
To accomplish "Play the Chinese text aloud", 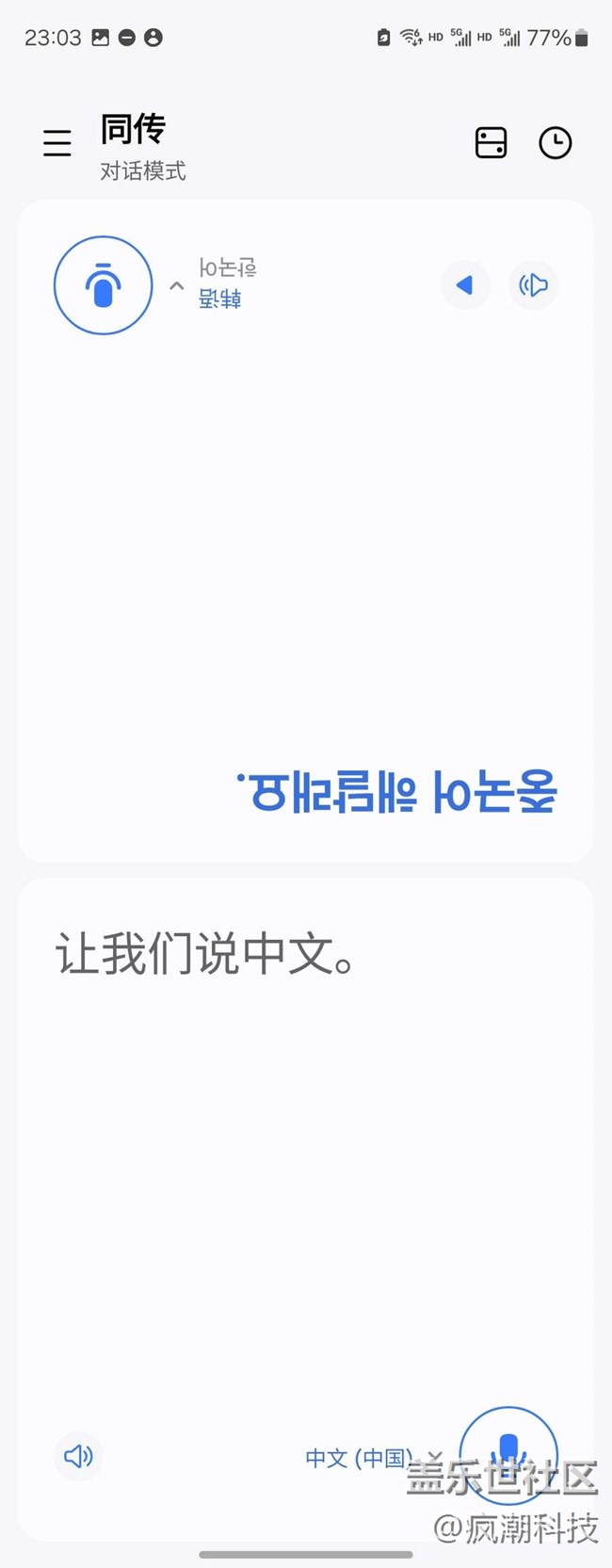I will pos(78,1456).
